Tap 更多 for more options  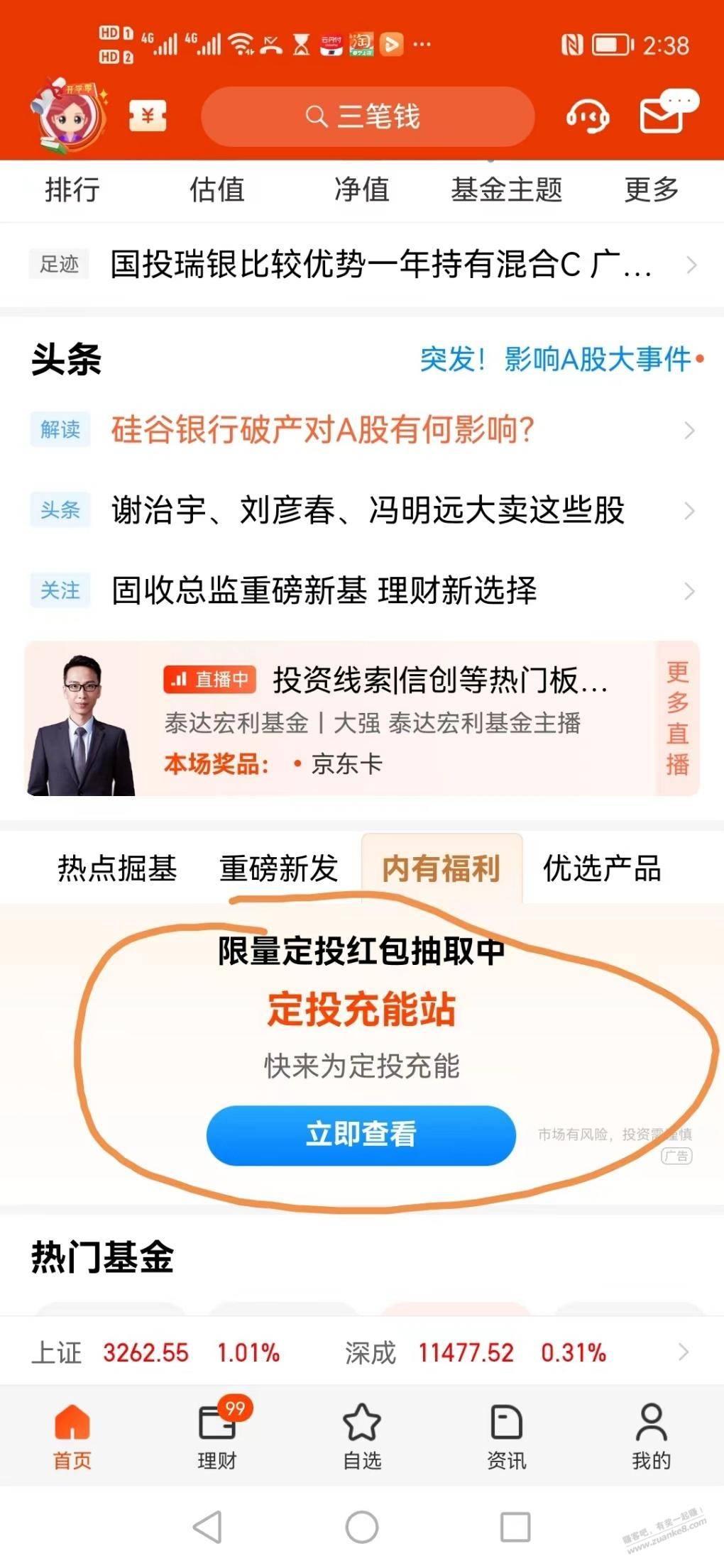pos(651,190)
